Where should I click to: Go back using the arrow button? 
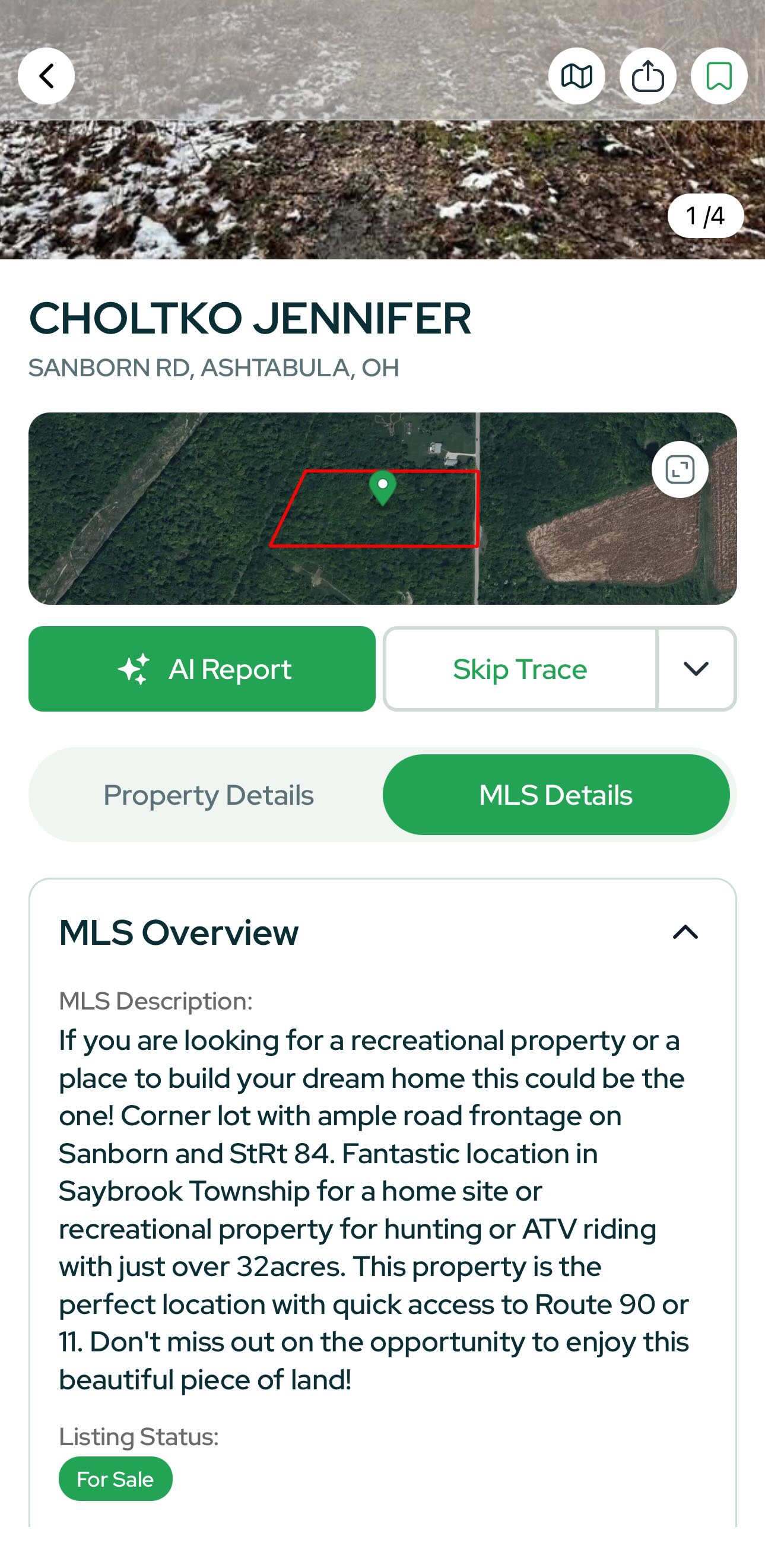click(46, 76)
